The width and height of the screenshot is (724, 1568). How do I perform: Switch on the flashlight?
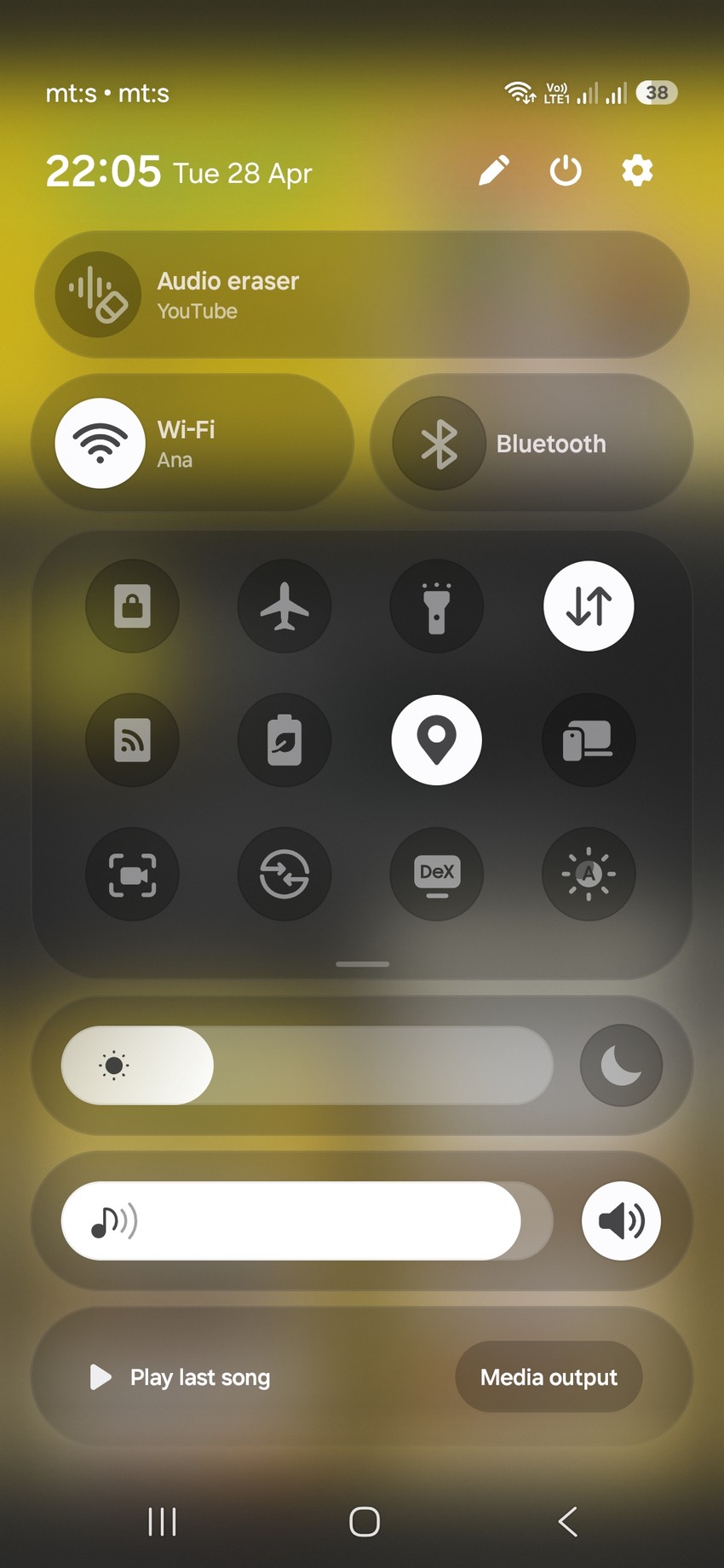[437, 606]
